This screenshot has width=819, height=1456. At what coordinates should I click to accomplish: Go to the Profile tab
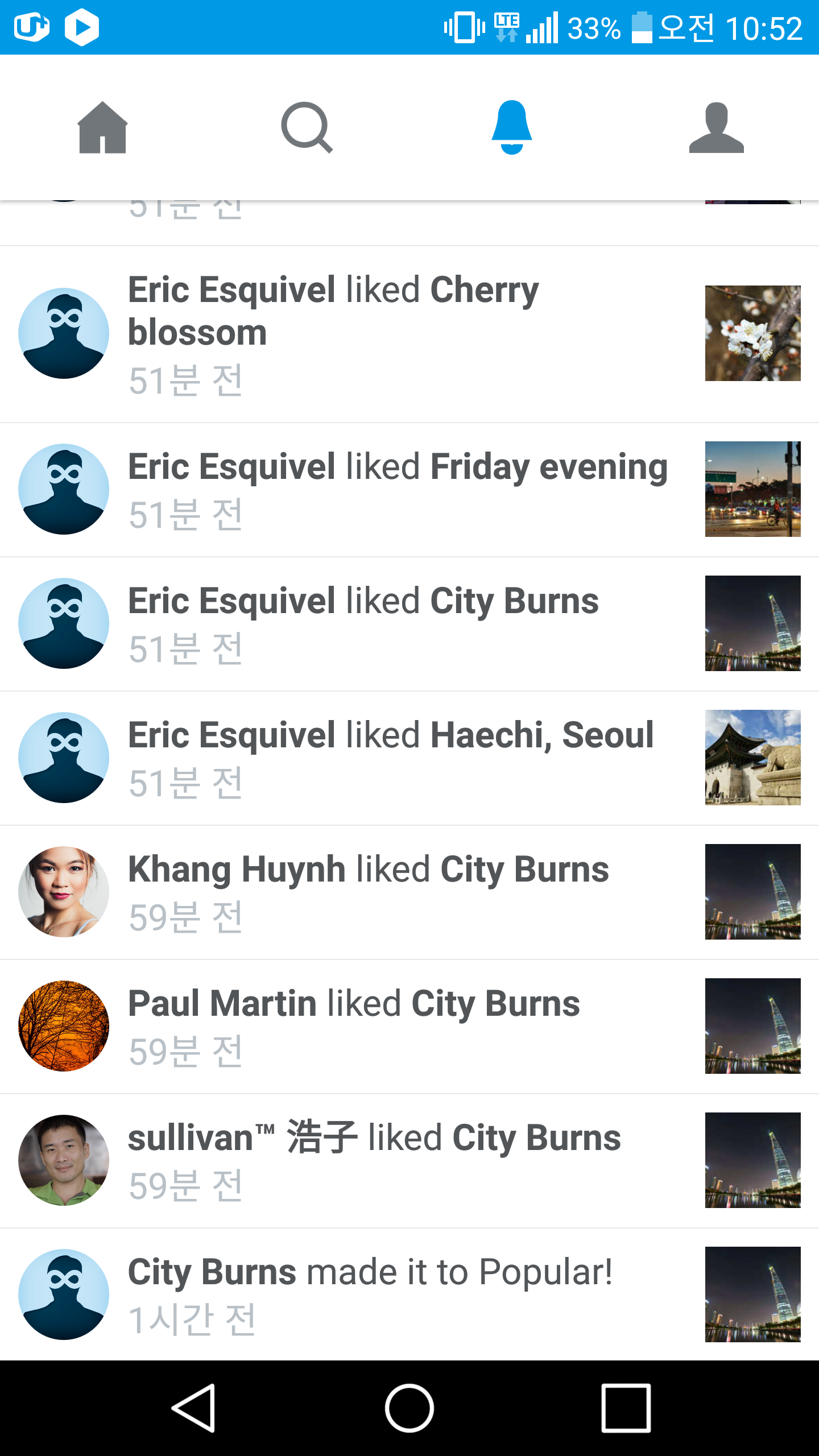716,127
